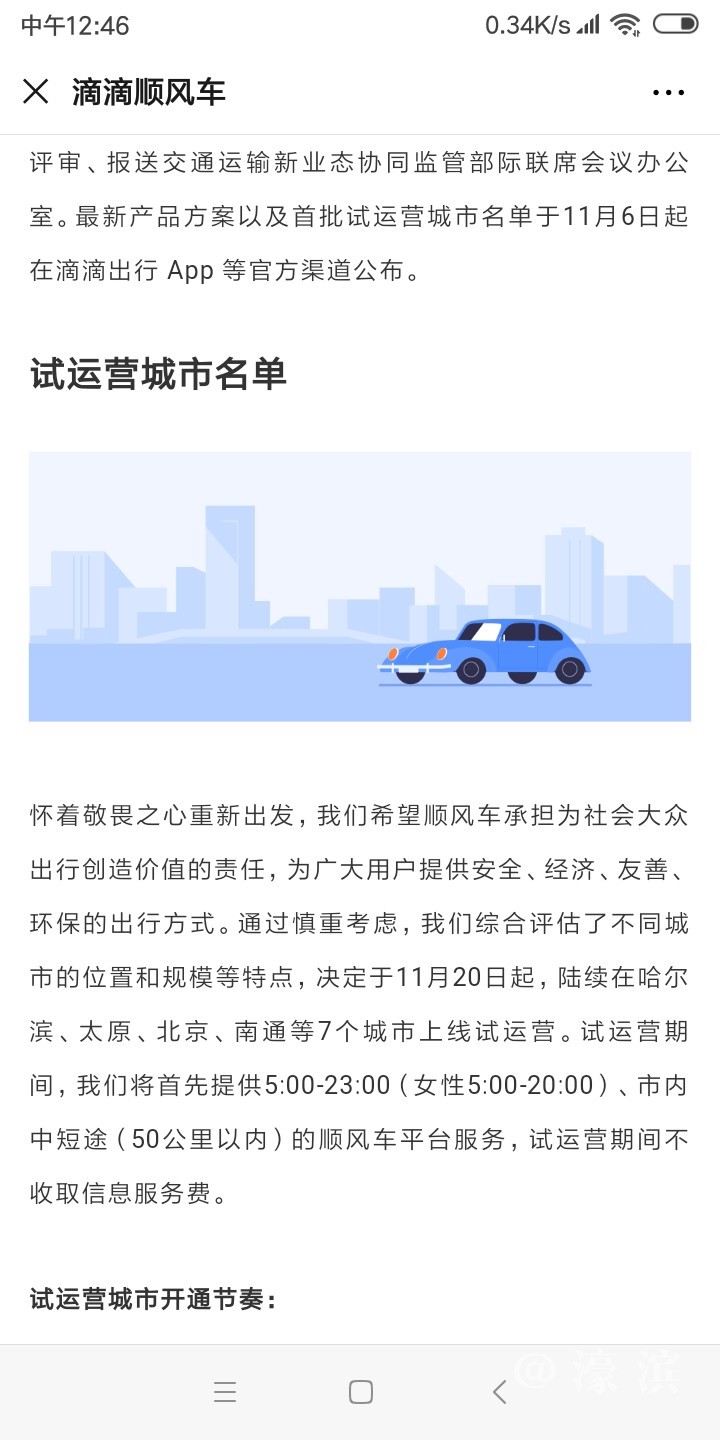Screen dimensions: 720x1440
Task: Tap the system back button
Action: pos(499,1392)
